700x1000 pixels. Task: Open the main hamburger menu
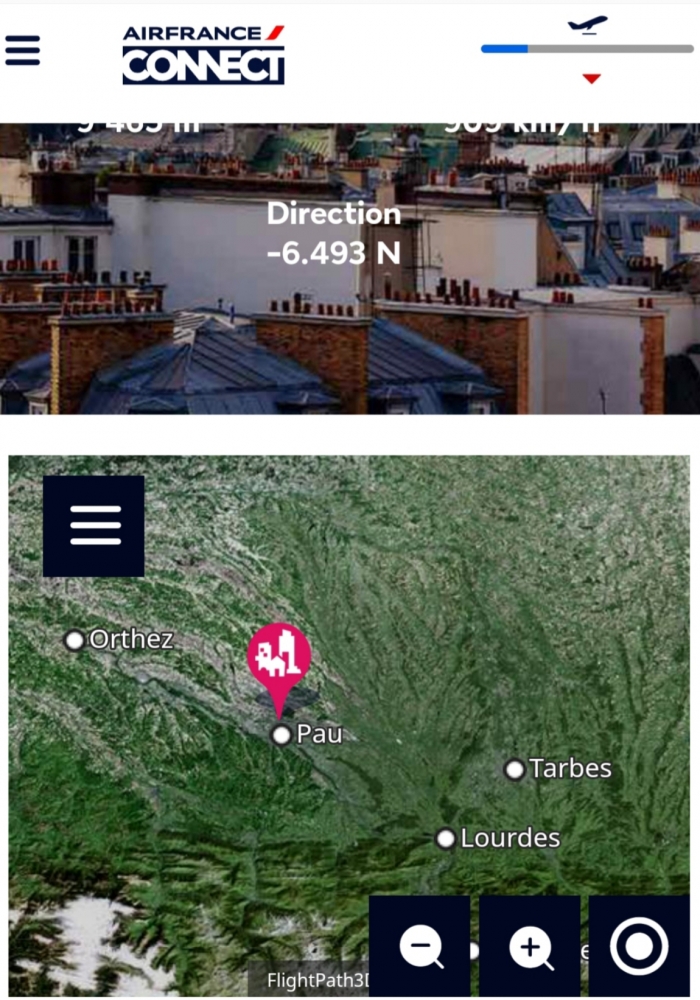pyautogui.click(x=22, y=50)
